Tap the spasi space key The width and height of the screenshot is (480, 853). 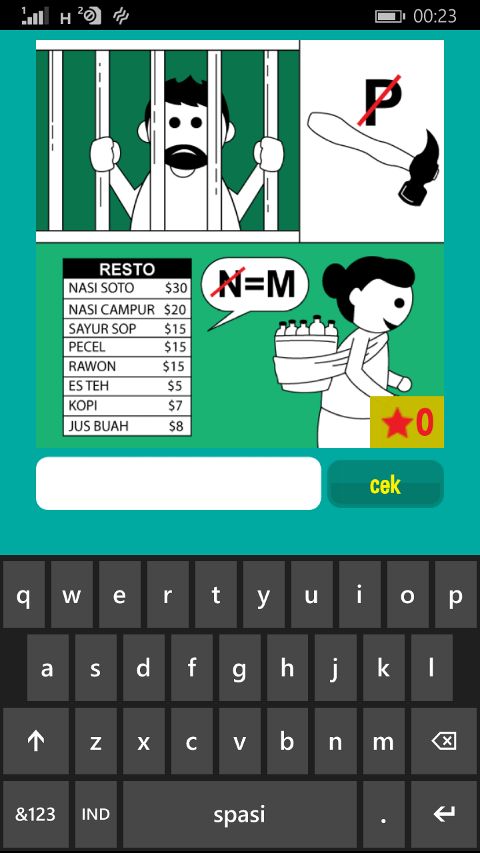coord(239,814)
